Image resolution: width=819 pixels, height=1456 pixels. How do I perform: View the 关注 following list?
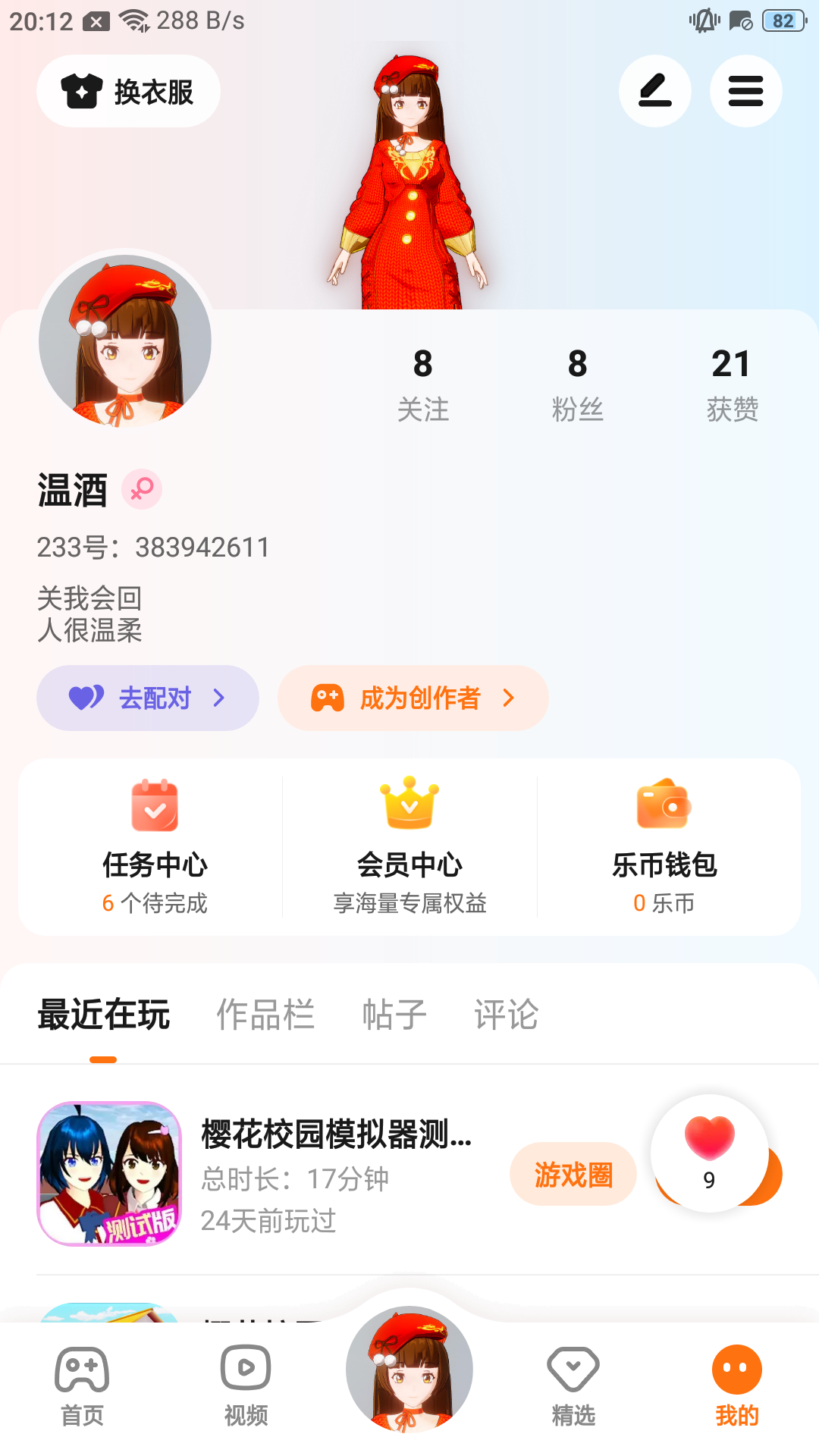423,384
